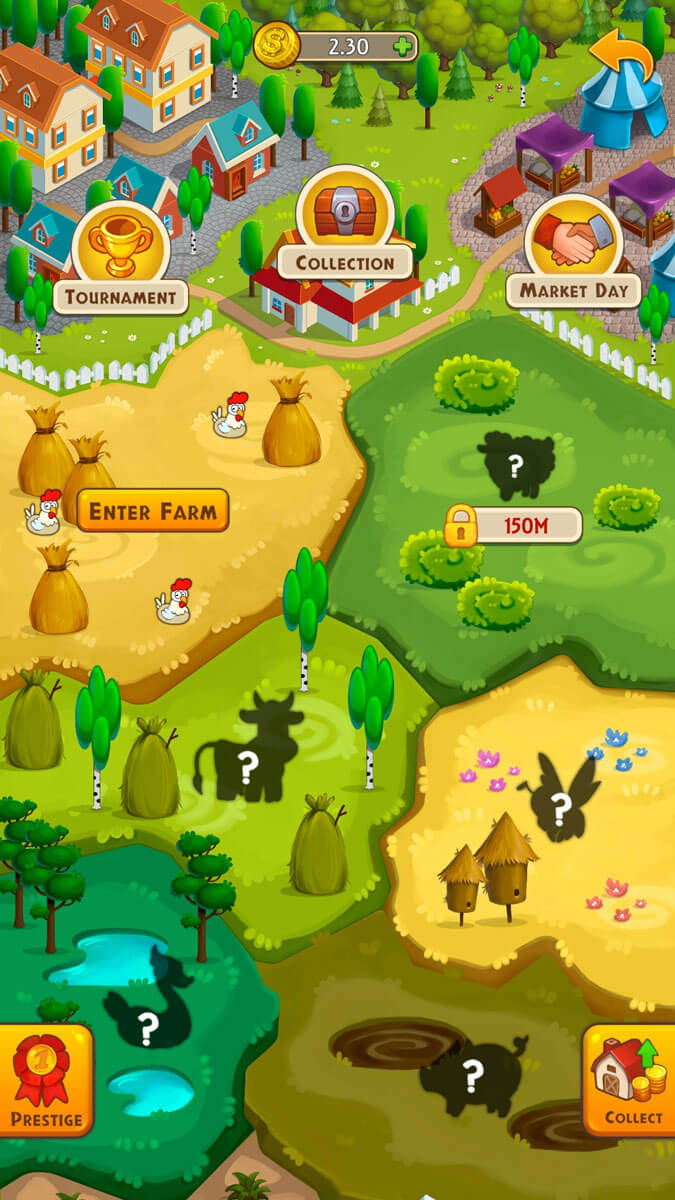Enter the chicken farm

point(153,511)
